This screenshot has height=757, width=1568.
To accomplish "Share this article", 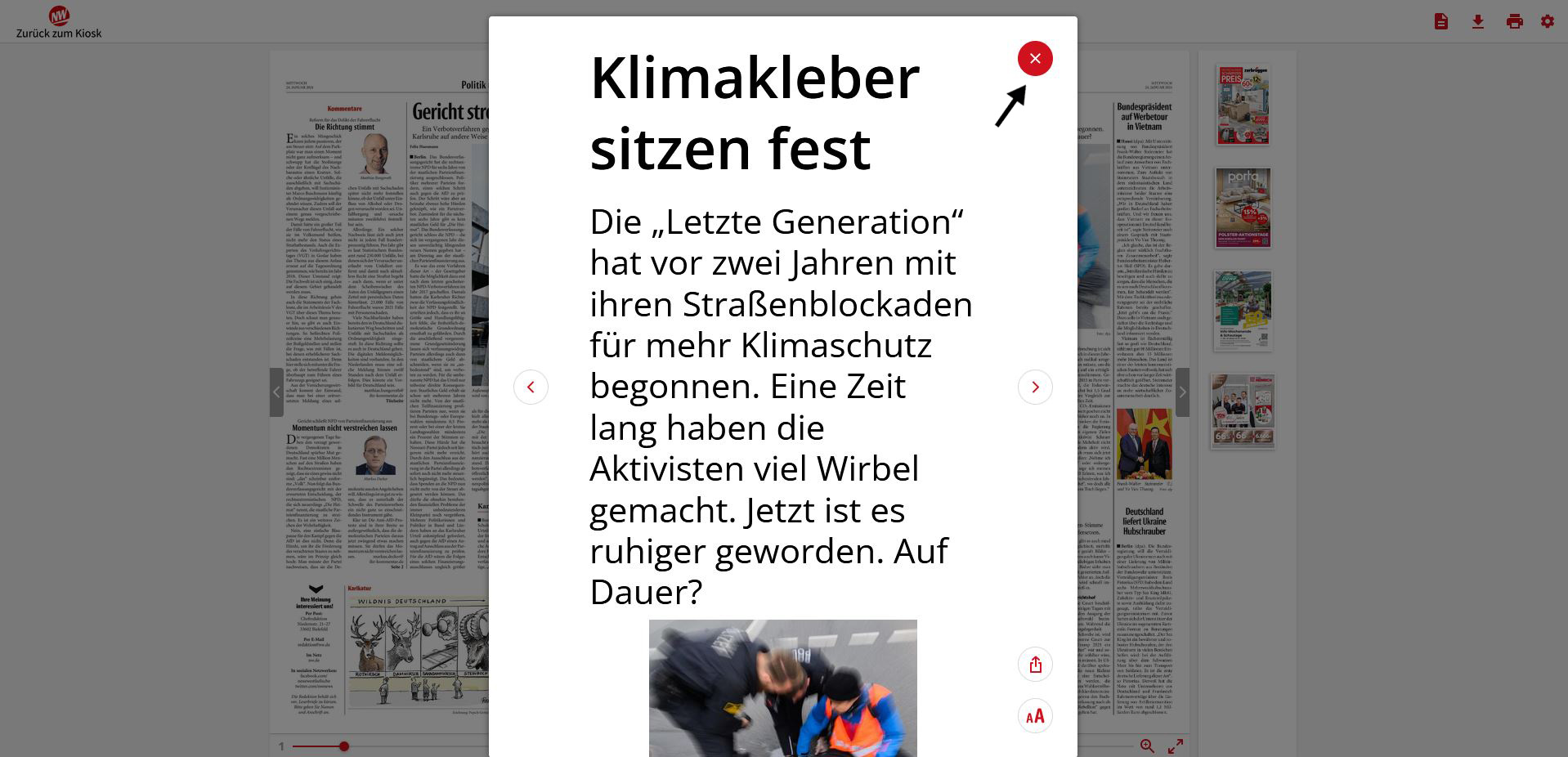I will tap(1035, 665).
